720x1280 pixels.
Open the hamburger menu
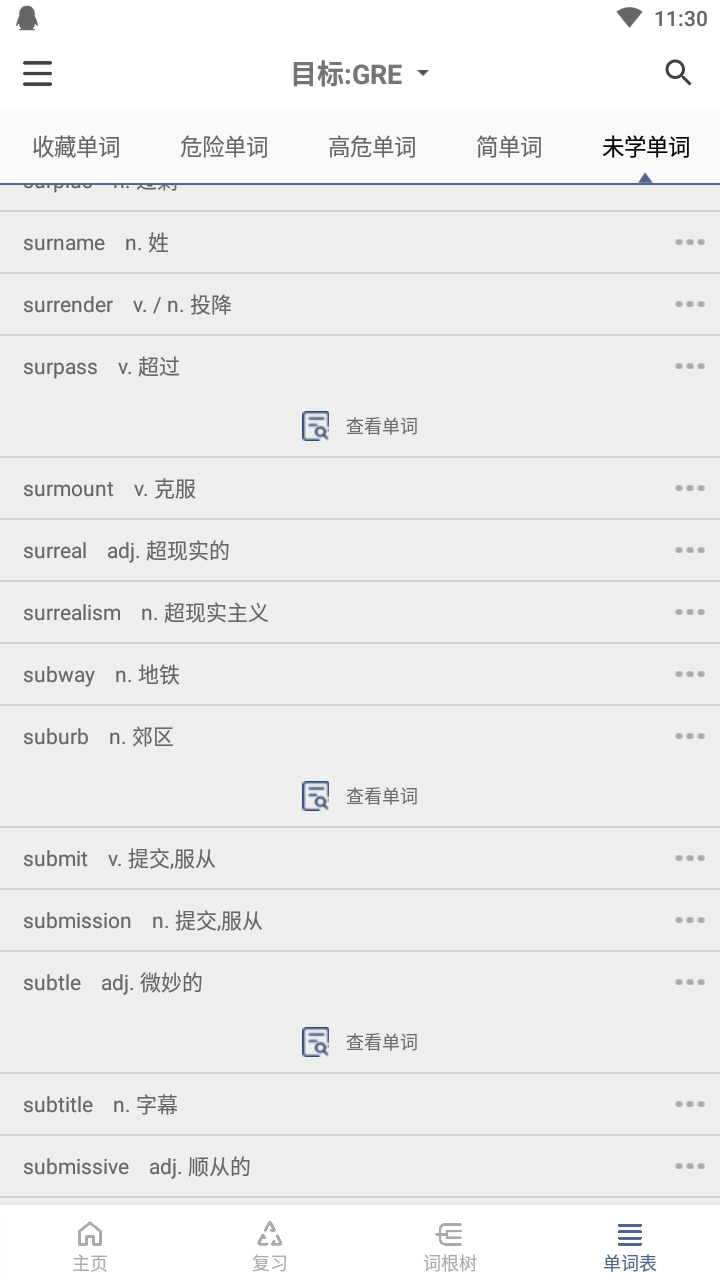pos(38,73)
